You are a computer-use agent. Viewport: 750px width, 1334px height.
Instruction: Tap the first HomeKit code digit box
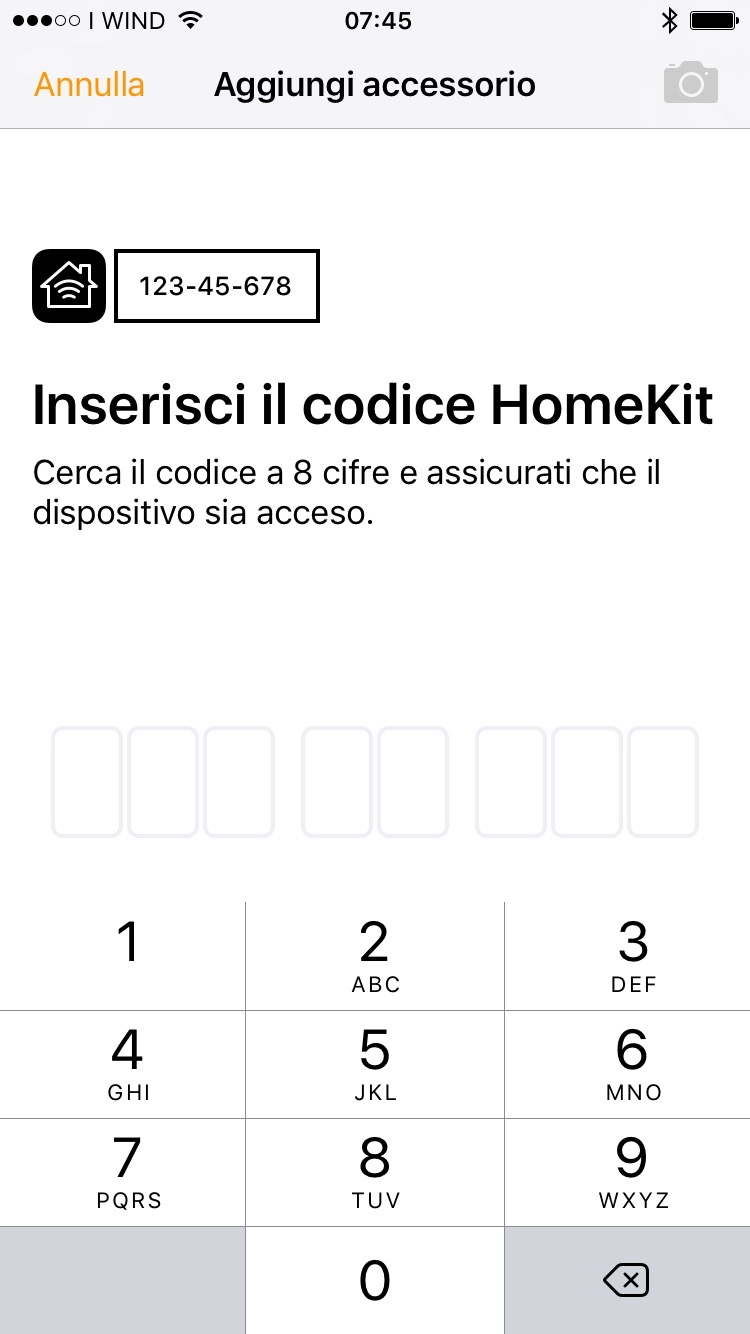(x=87, y=782)
